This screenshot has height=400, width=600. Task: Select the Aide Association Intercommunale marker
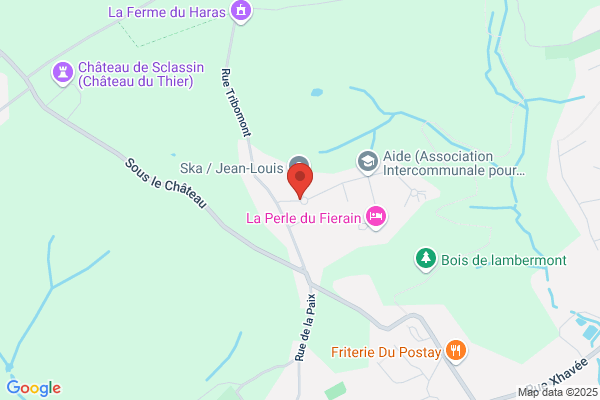pos(368,163)
